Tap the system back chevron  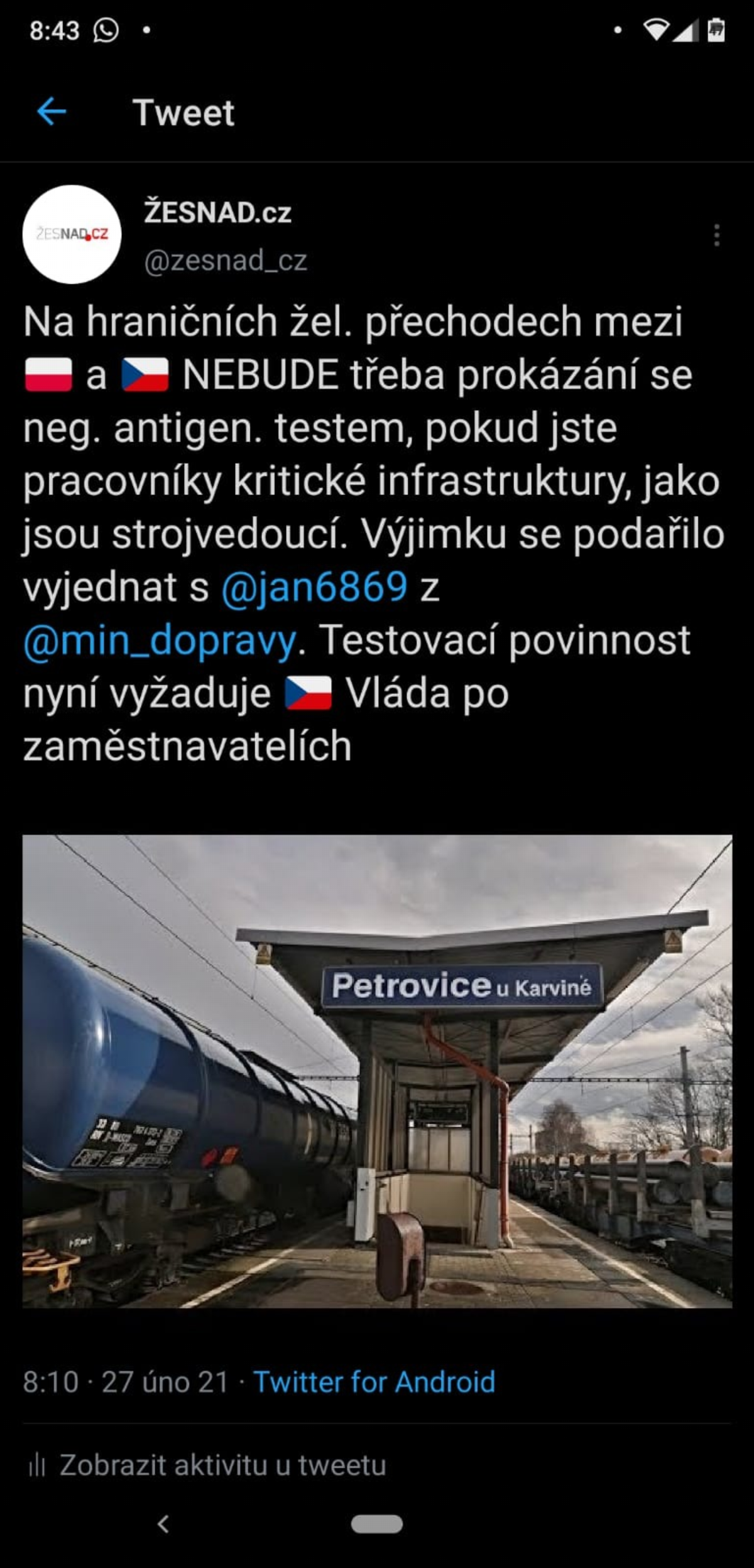tap(163, 1524)
